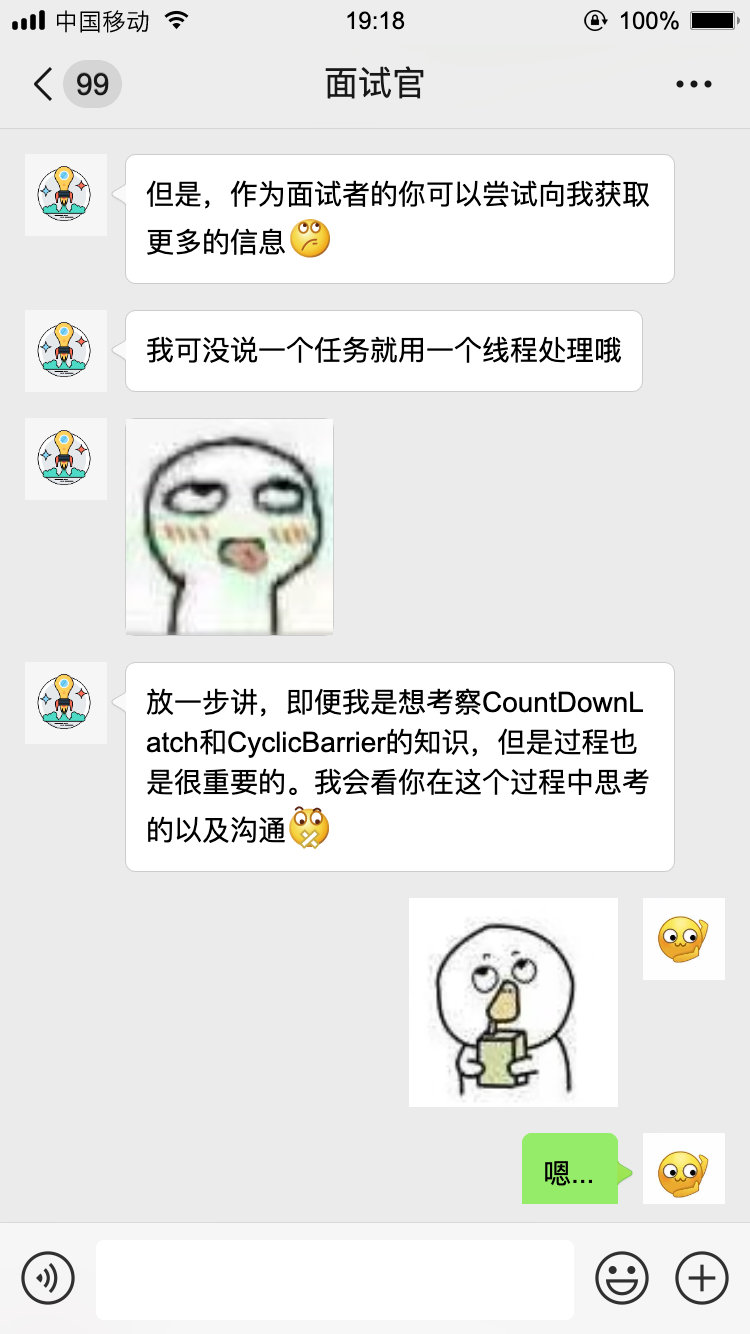The width and height of the screenshot is (750, 1334).
Task: Tap 面试官's avatar beside the CountDownLatch message
Action: pos(66,703)
